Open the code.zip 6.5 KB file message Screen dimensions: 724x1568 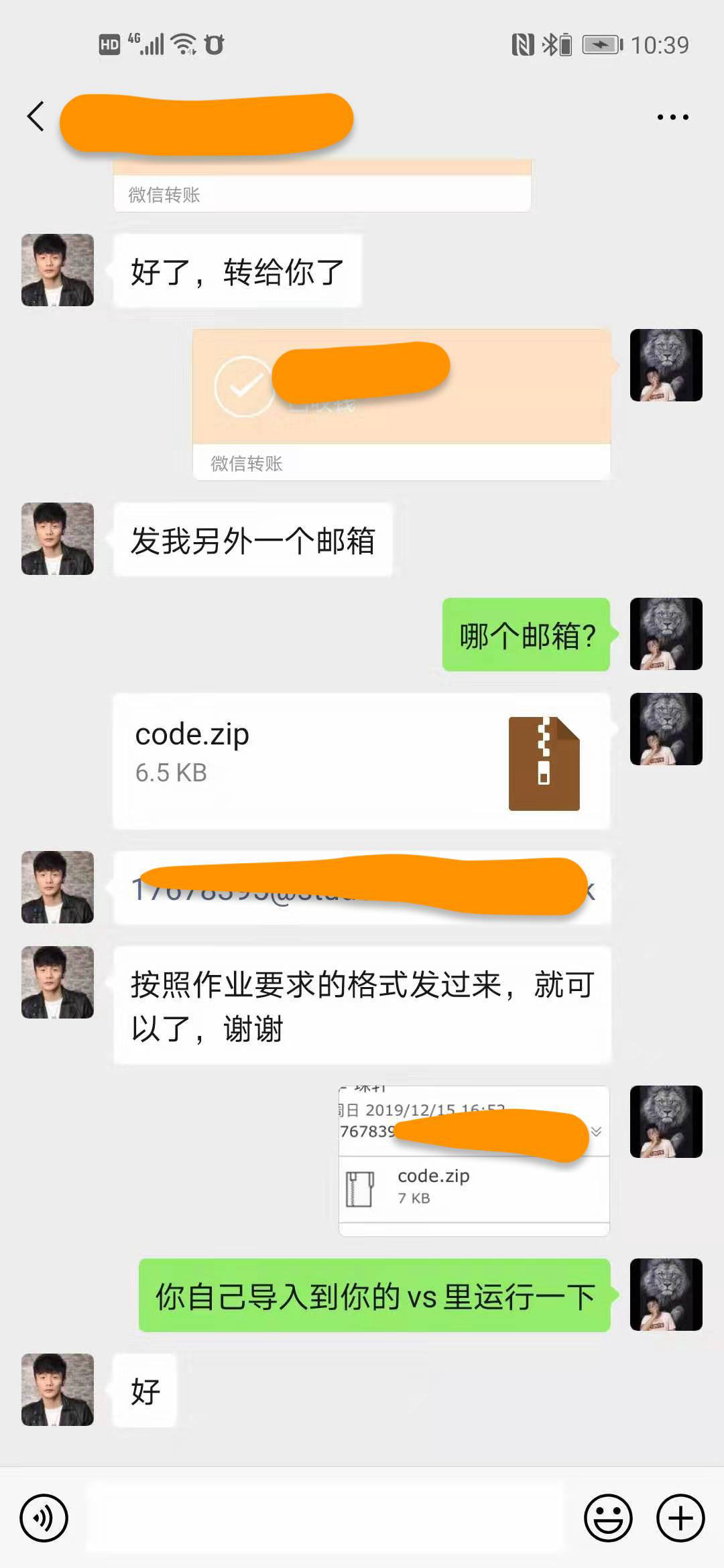click(361, 761)
